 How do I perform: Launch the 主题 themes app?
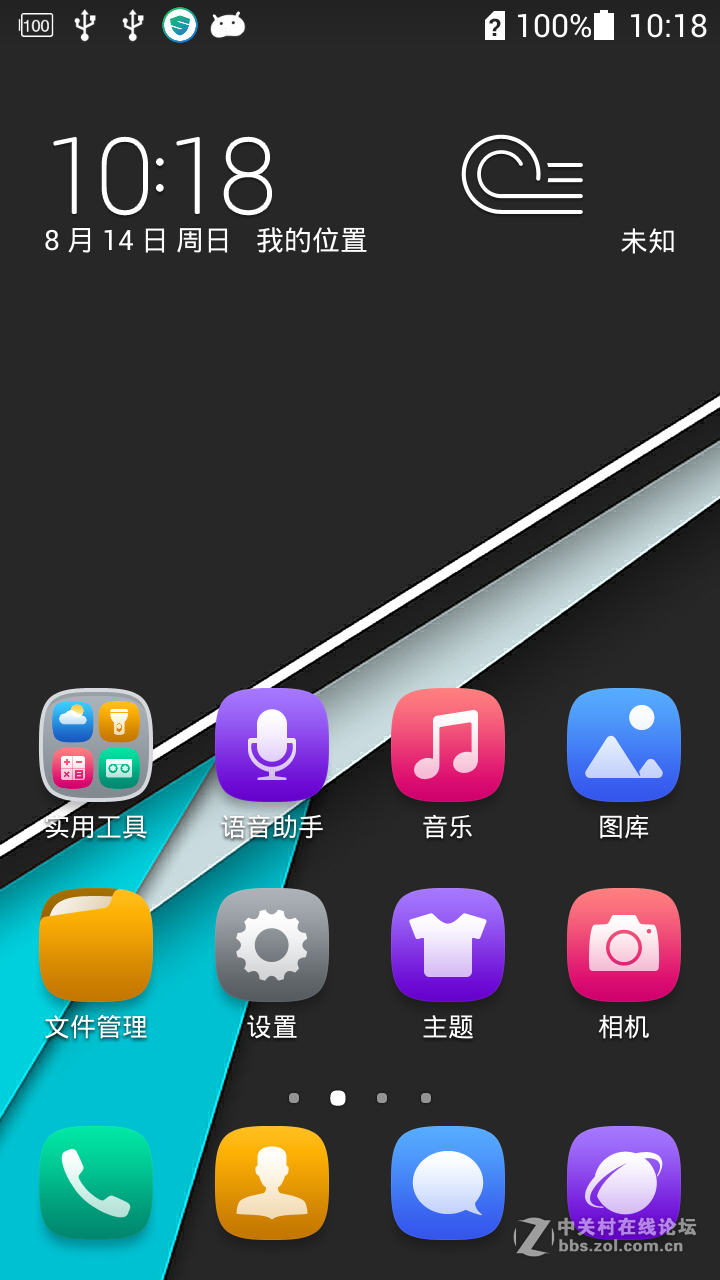[448, 945]
